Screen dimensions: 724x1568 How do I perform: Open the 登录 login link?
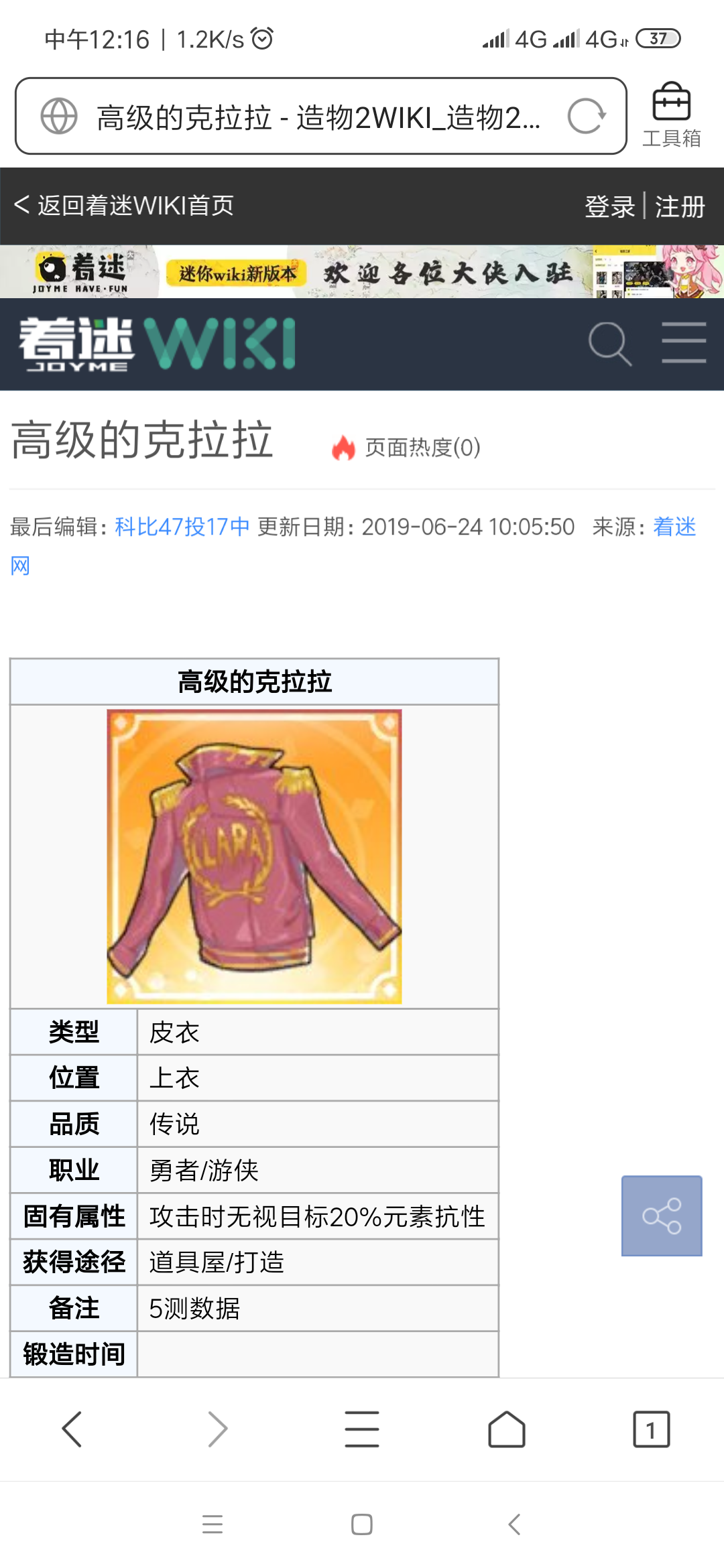pyautogui.click(x=609, y=206)
